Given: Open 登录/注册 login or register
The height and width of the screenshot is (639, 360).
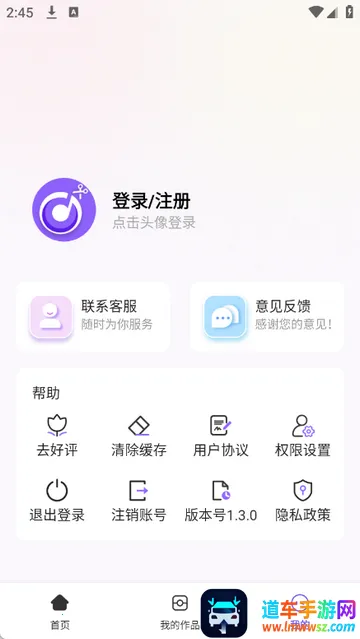Looking at the screenshot, I should (x=151, y=201).
